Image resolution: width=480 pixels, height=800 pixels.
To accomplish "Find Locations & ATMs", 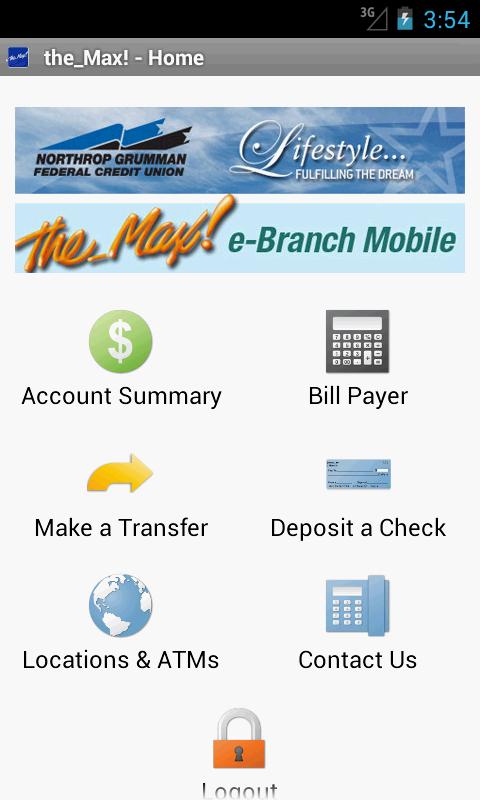I will [121, 623].
